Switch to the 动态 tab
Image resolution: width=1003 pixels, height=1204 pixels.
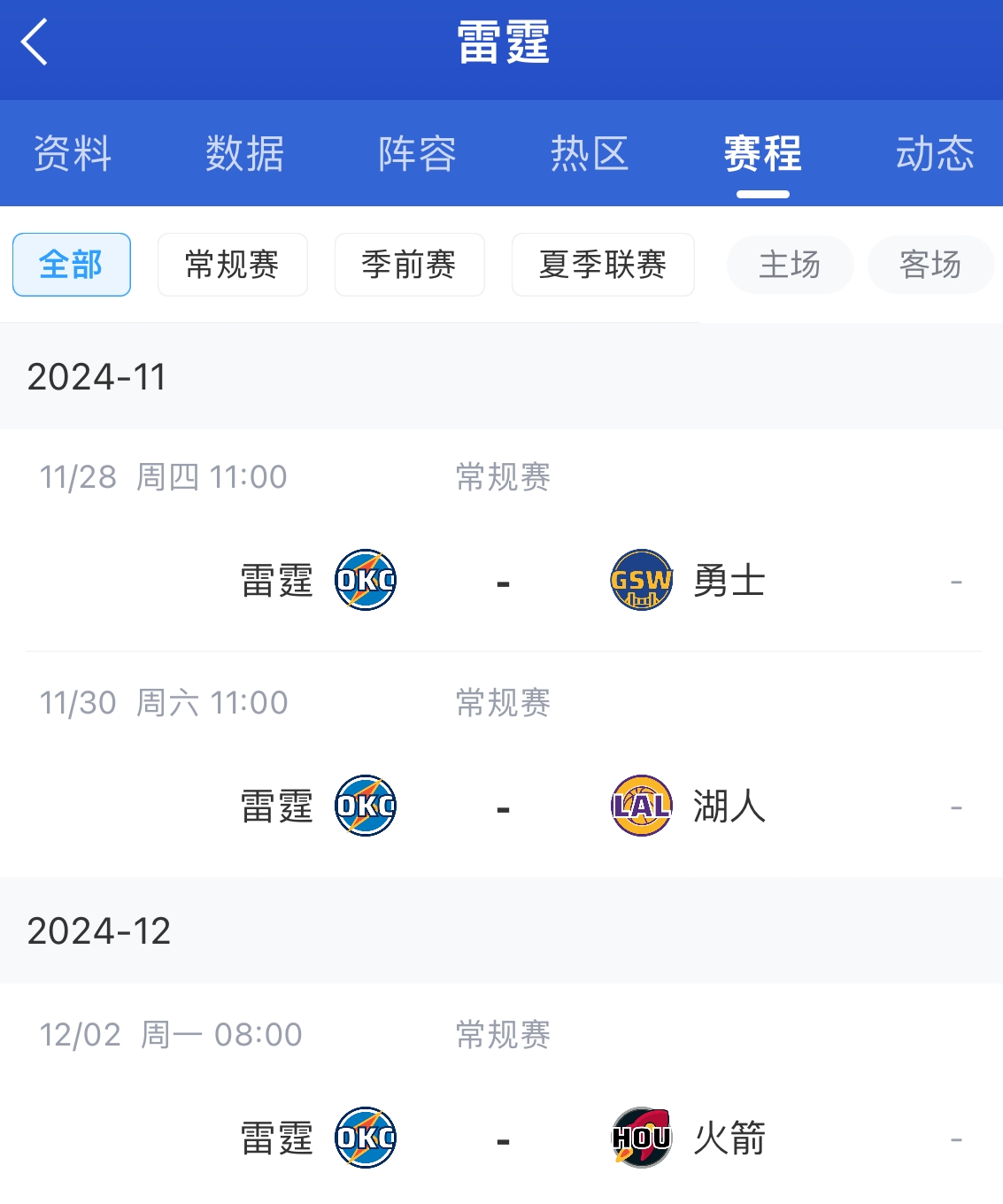(x=934, y=154)
